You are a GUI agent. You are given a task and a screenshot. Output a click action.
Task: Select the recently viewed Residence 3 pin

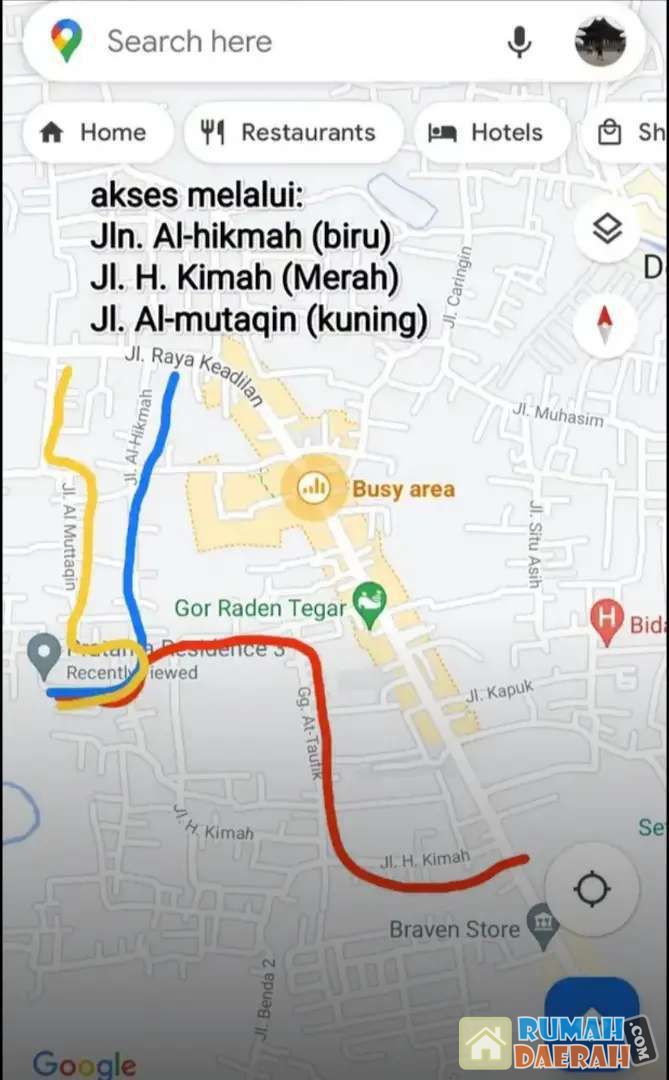[x=43, y=655]
